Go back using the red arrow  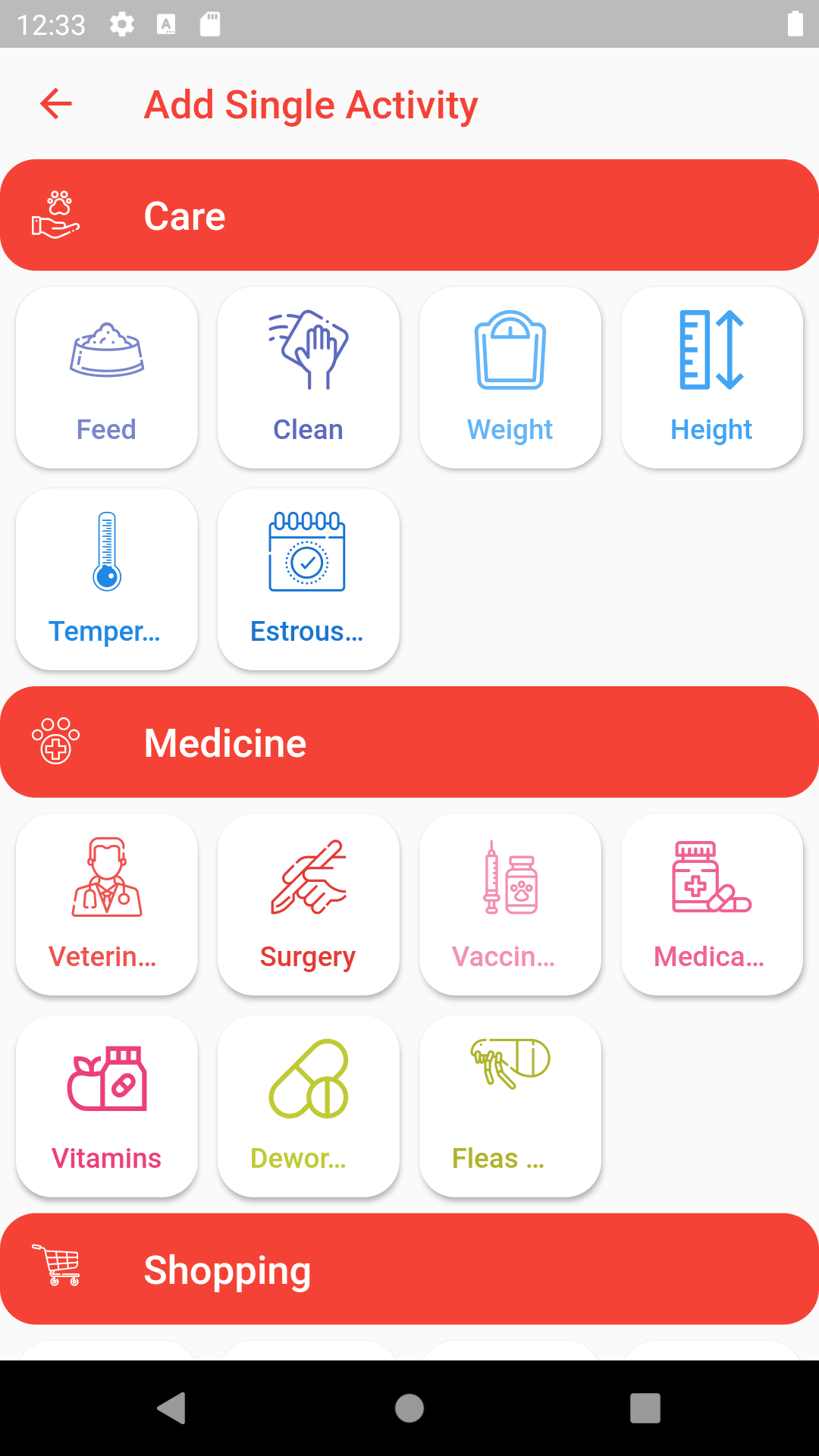(56, 104)
